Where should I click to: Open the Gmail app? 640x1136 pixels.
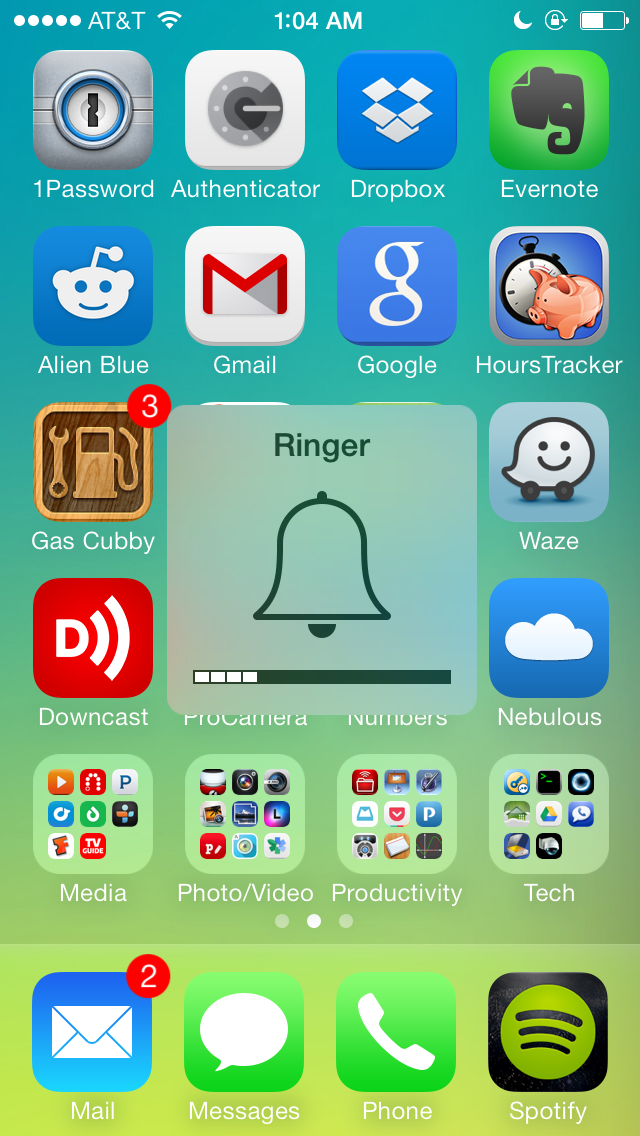pos(245,286)
